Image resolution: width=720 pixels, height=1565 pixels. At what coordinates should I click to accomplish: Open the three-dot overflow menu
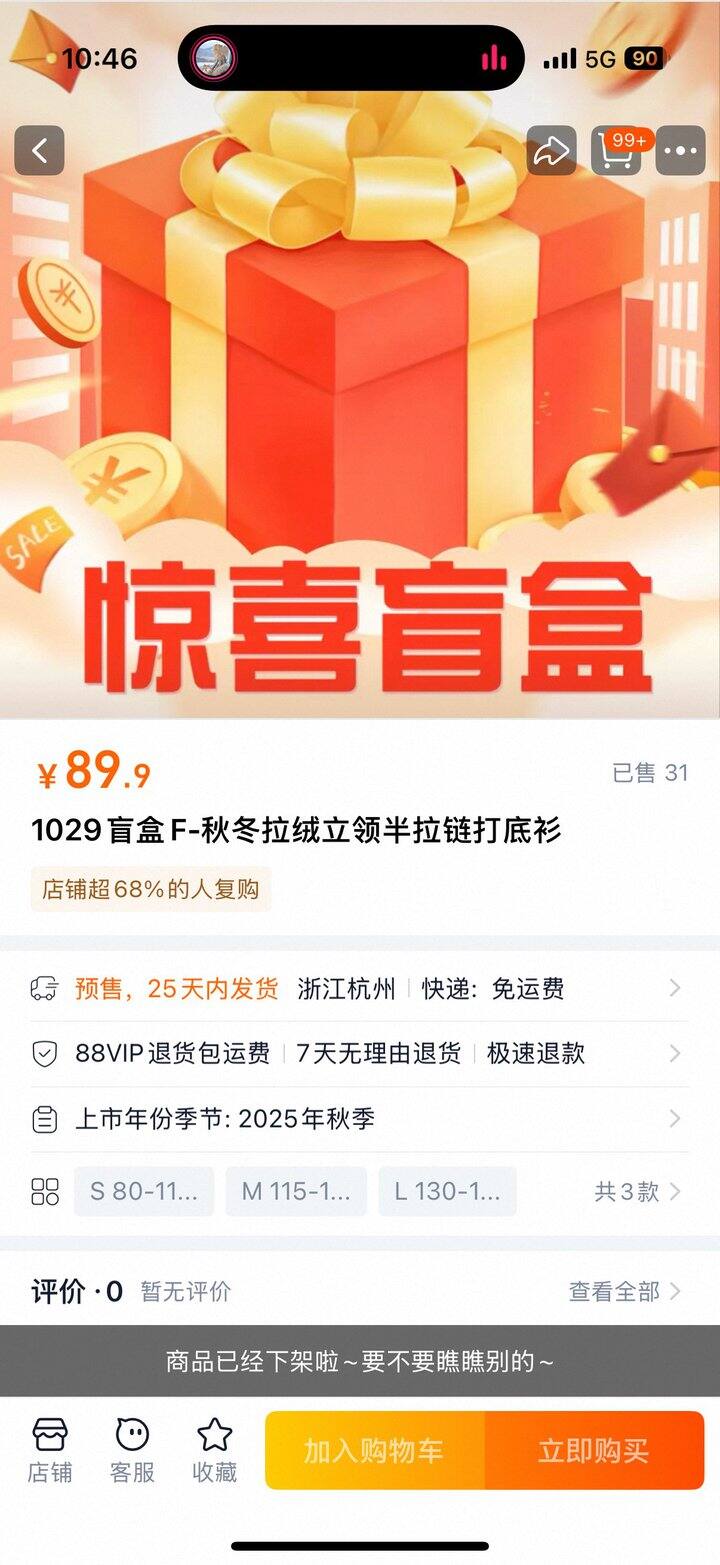coord(684,151)
